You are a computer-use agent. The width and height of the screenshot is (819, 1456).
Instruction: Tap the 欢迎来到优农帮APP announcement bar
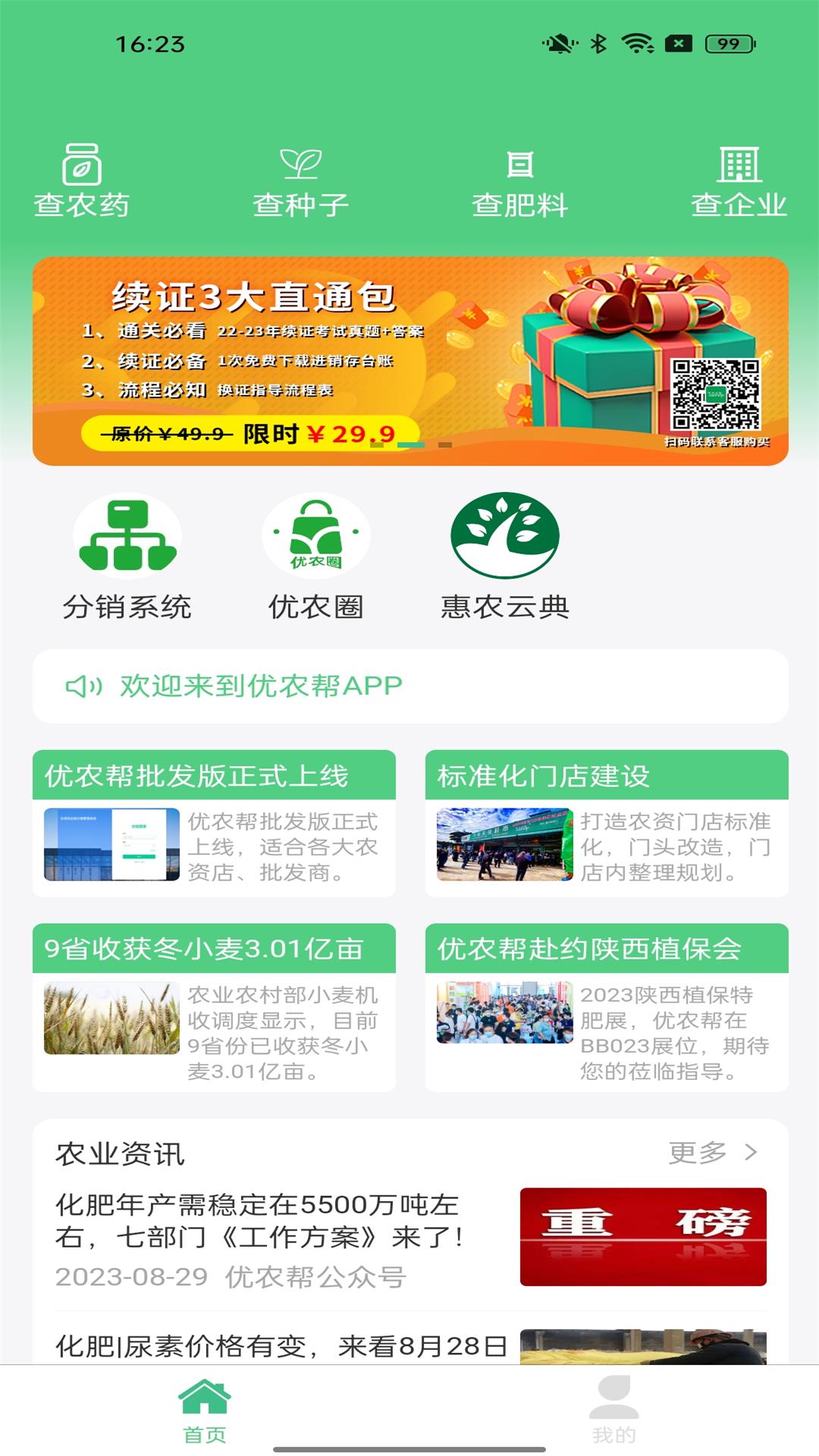[410, 686]
